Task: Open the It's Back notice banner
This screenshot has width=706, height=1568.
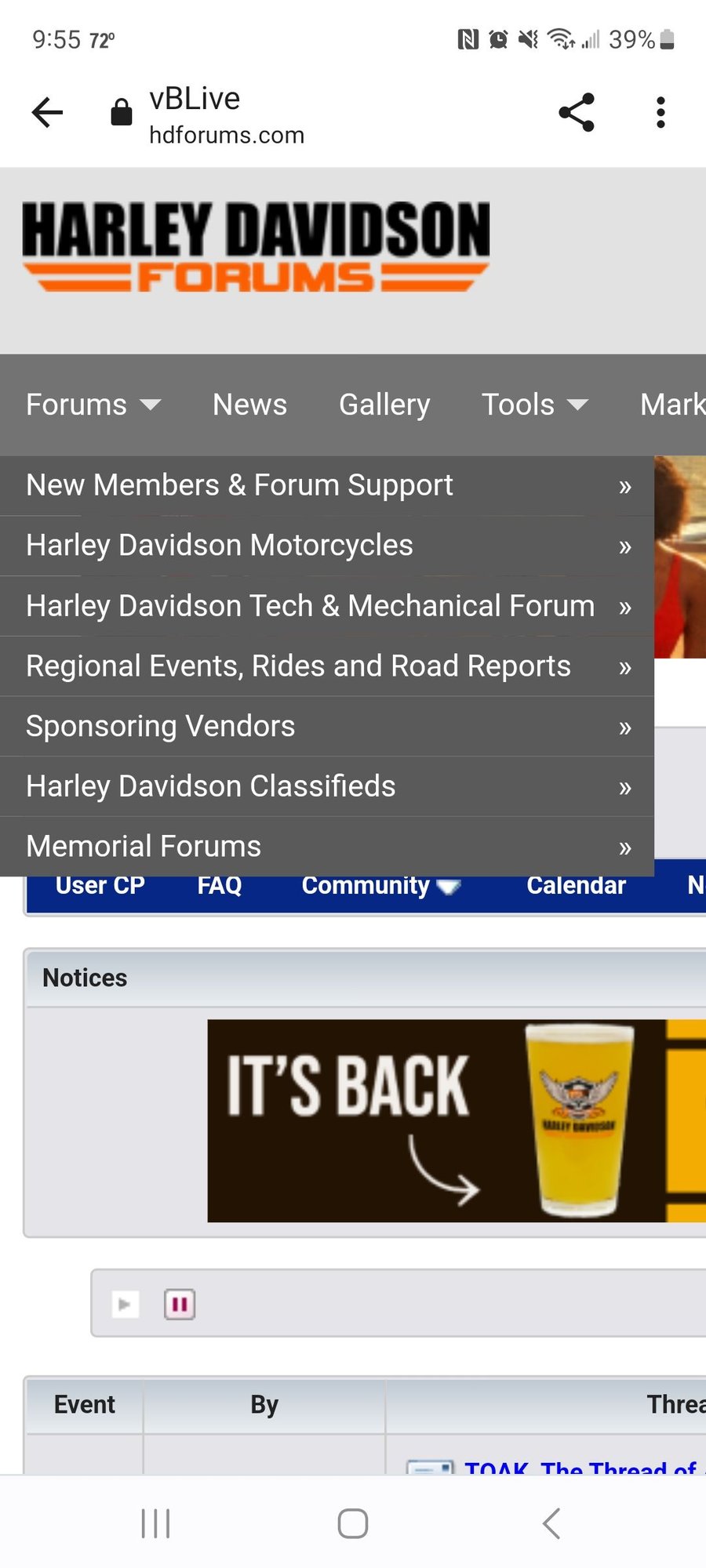Action: tap(455, 1120)
